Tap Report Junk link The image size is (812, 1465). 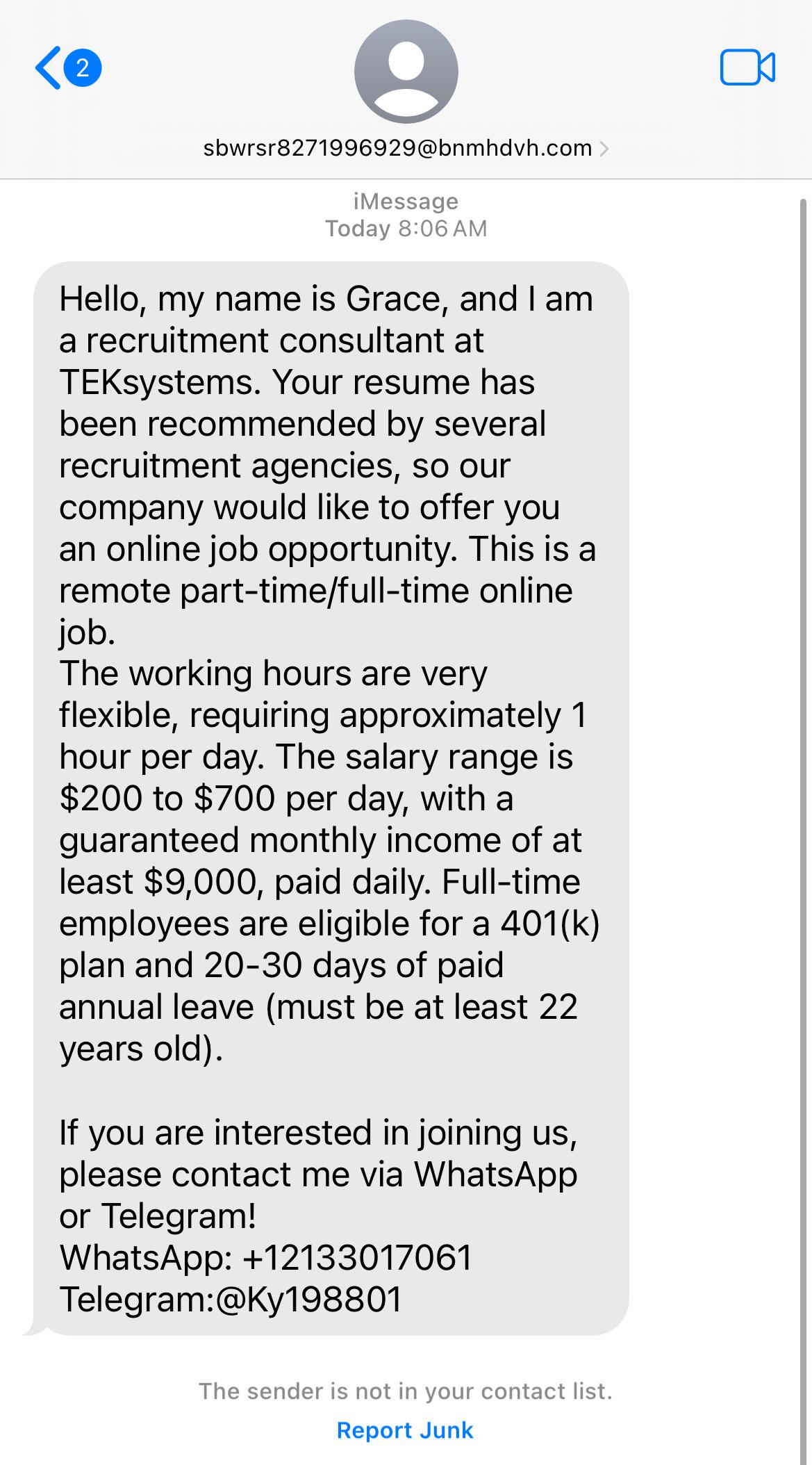(405, 1430)
